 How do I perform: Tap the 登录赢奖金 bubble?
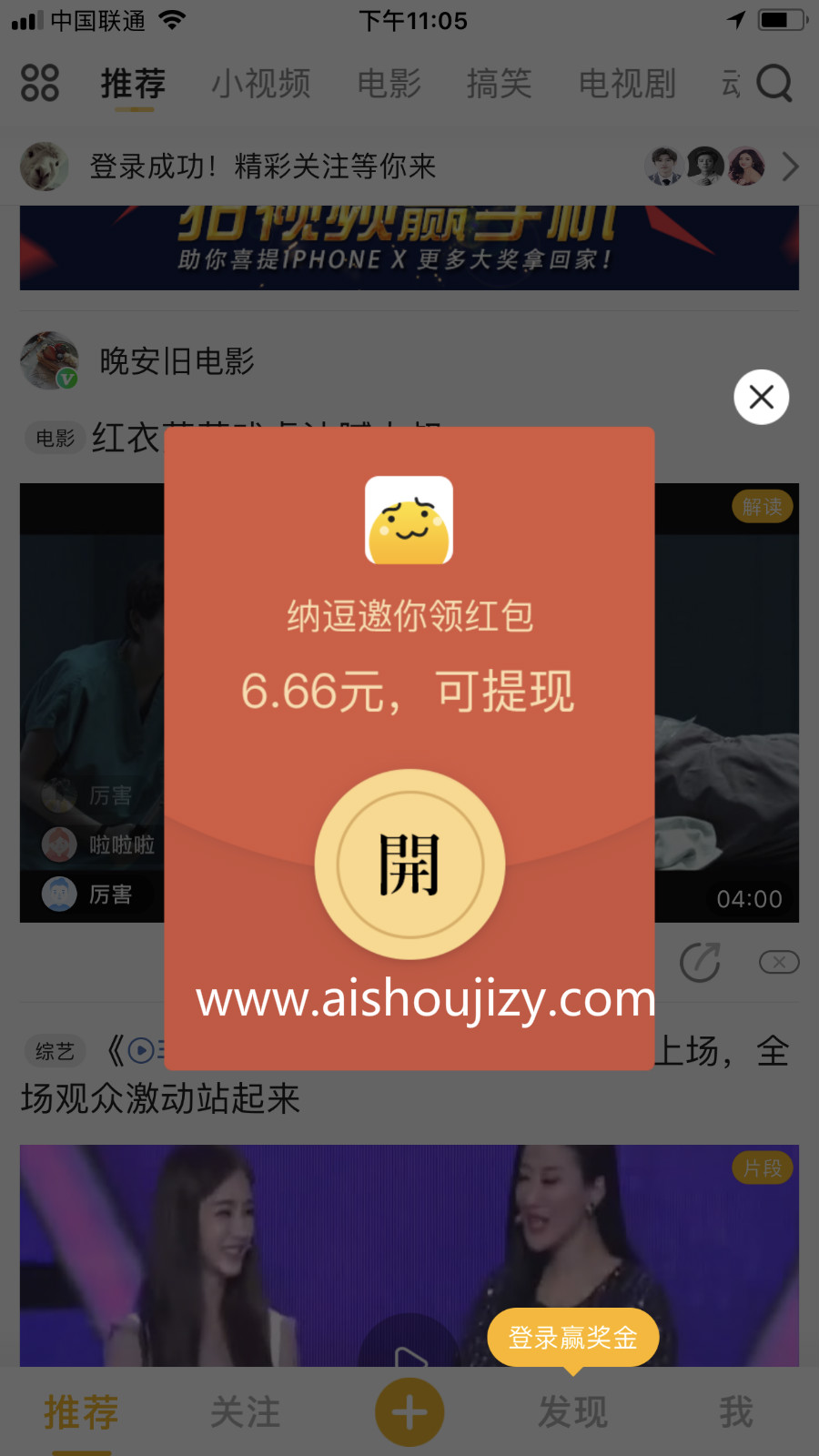572,1337
